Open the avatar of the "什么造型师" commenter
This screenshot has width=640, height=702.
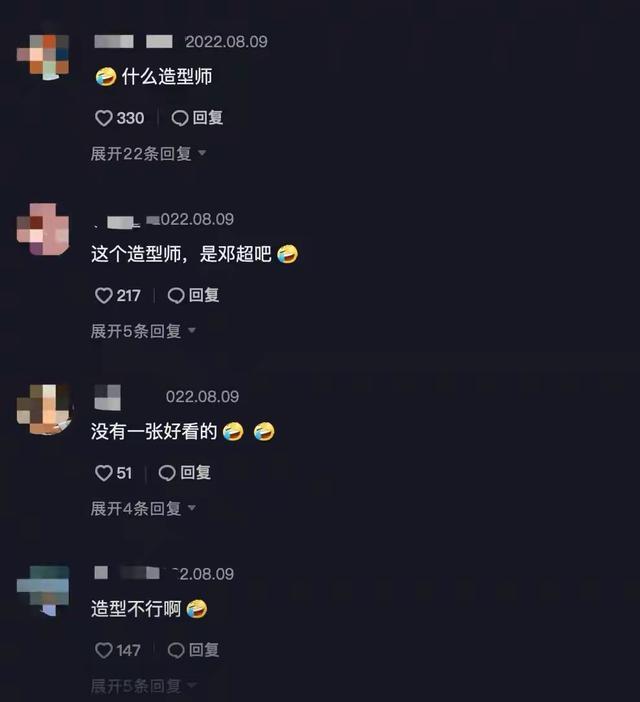point(43,55)
